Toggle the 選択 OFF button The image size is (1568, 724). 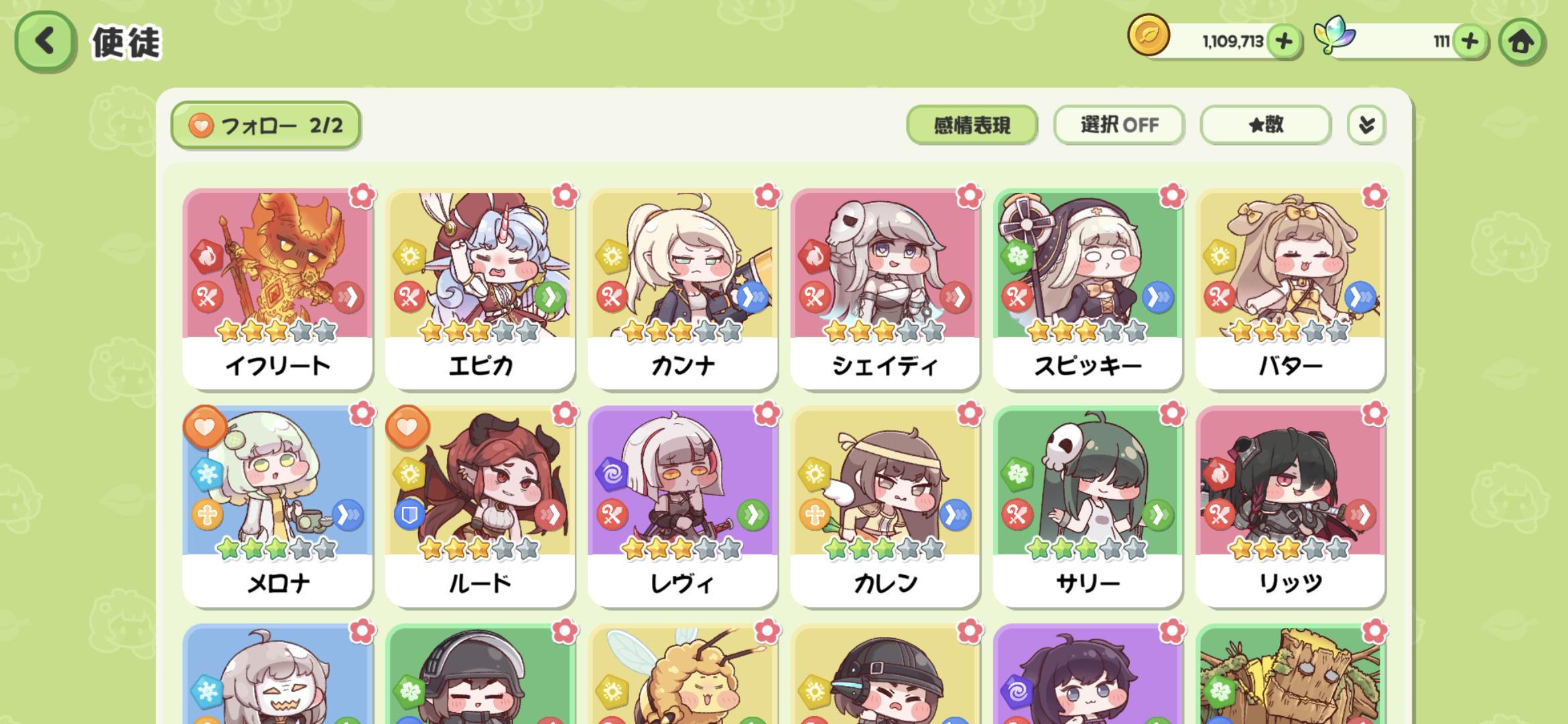coord(1118,125)
